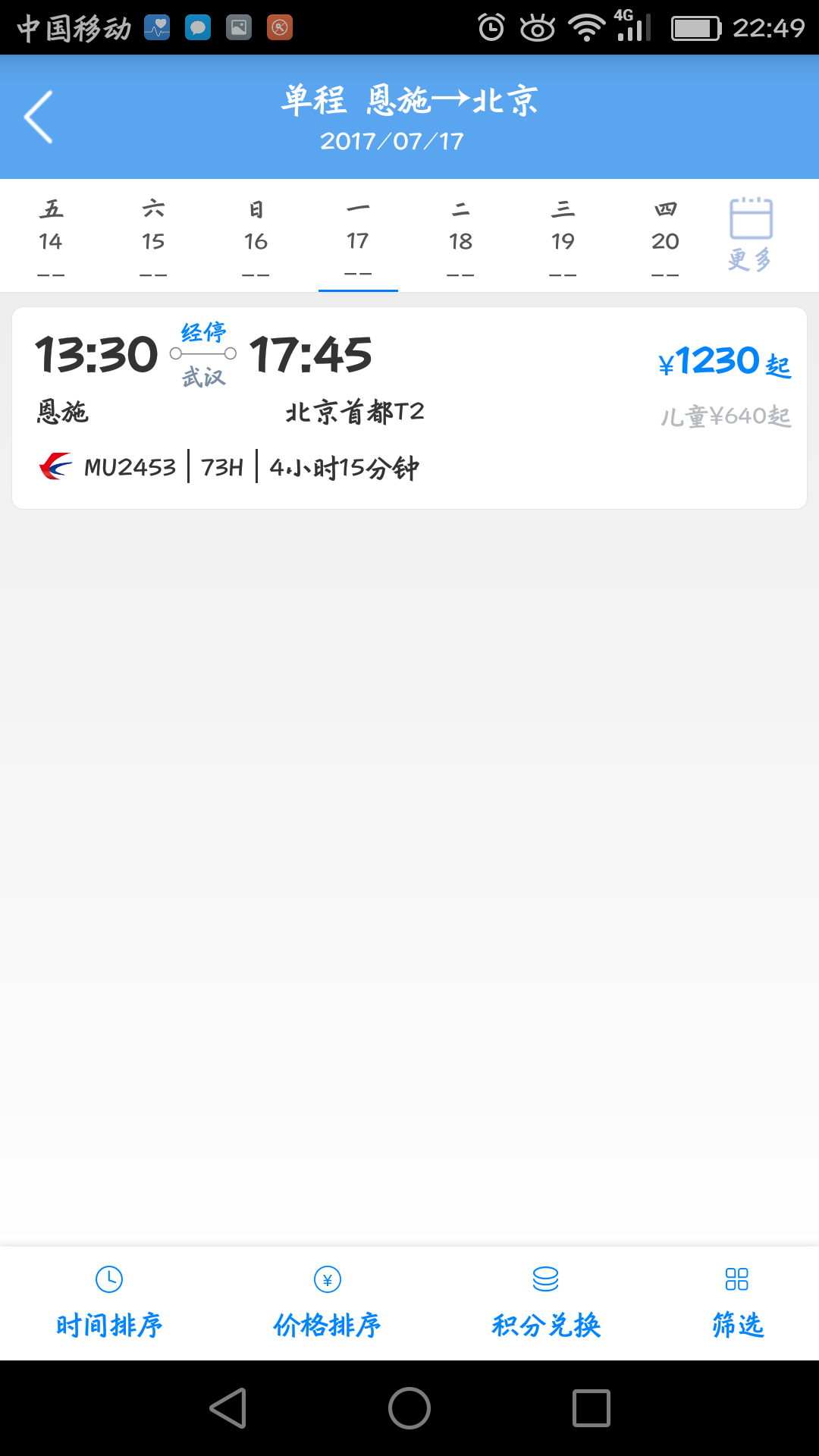The height and width of the screenshot is (1456, 819).
Task: Select Saturday the 15th date tab
Action: pyautogui.click(x=153, y=237)
